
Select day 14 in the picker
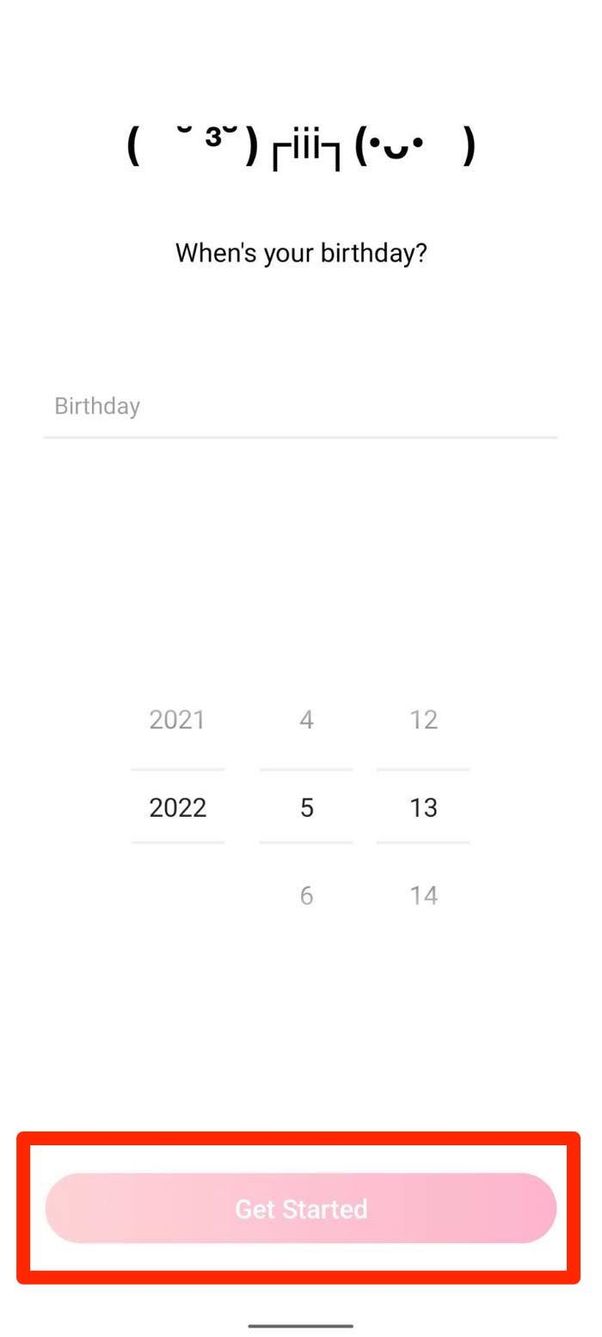click(x=423, y=895)
